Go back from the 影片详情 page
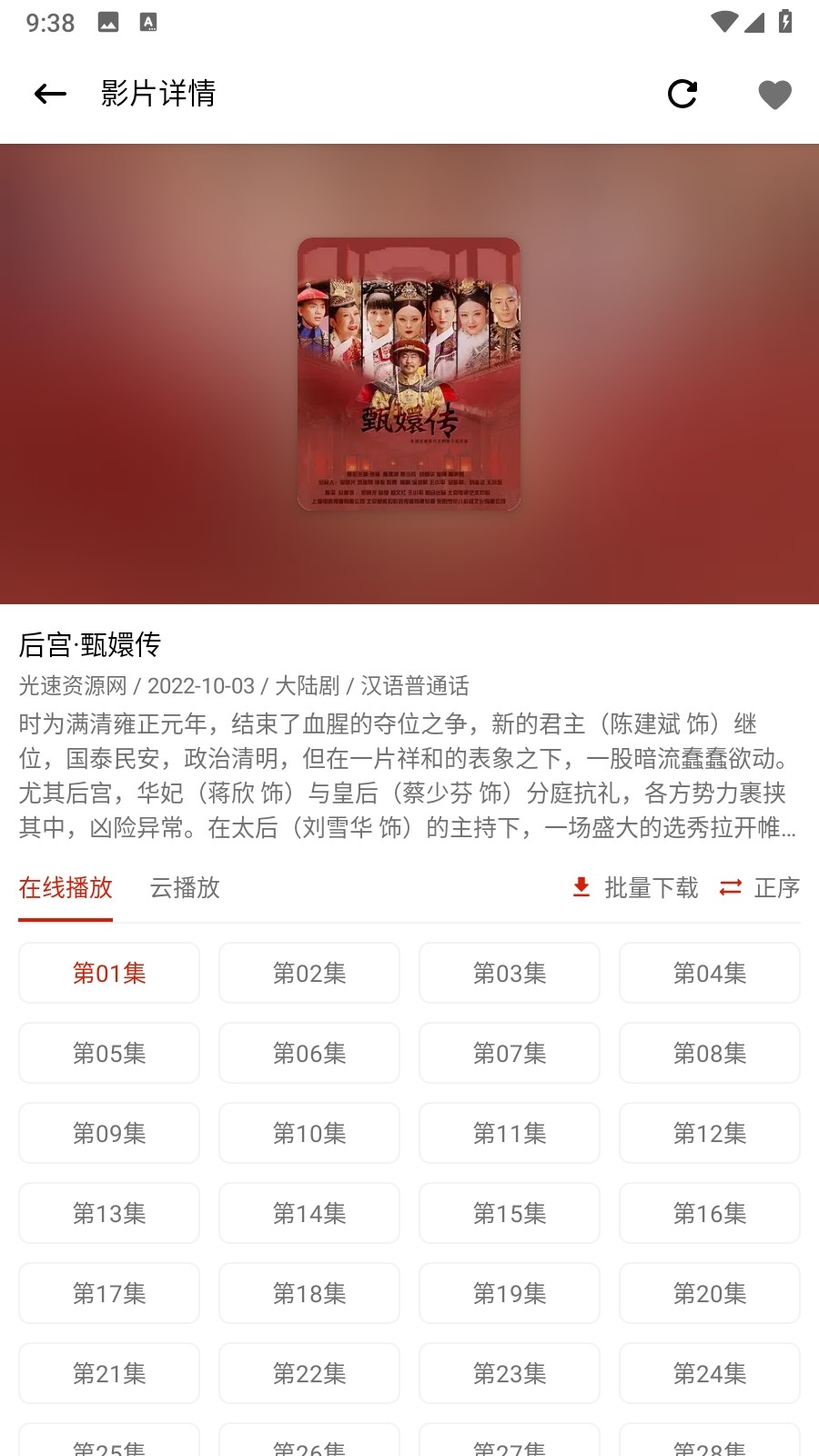This screenshot has width=819, height=1456. tap(50, 94)
